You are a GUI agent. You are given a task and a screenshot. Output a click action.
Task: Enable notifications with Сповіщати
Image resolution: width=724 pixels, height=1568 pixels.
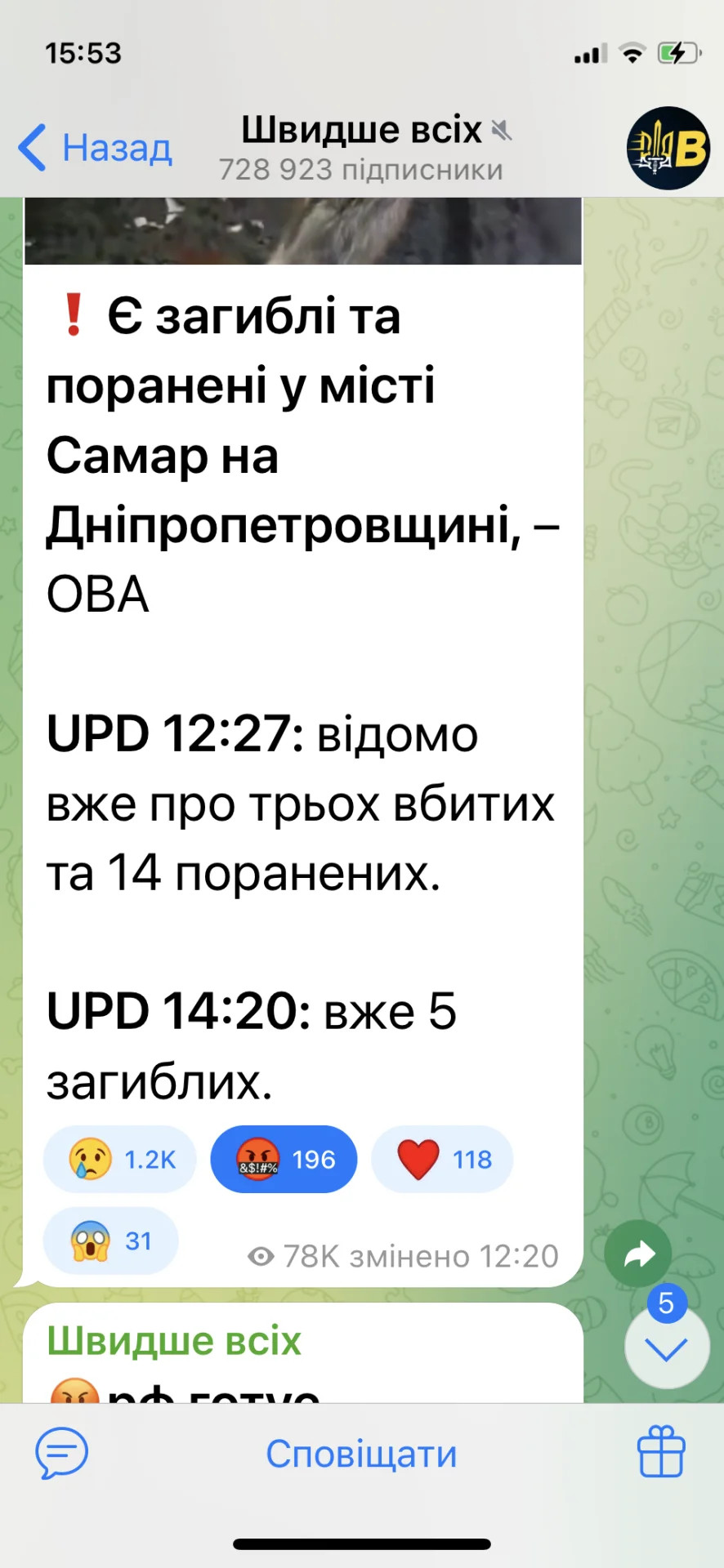[x=361, y=1454]
